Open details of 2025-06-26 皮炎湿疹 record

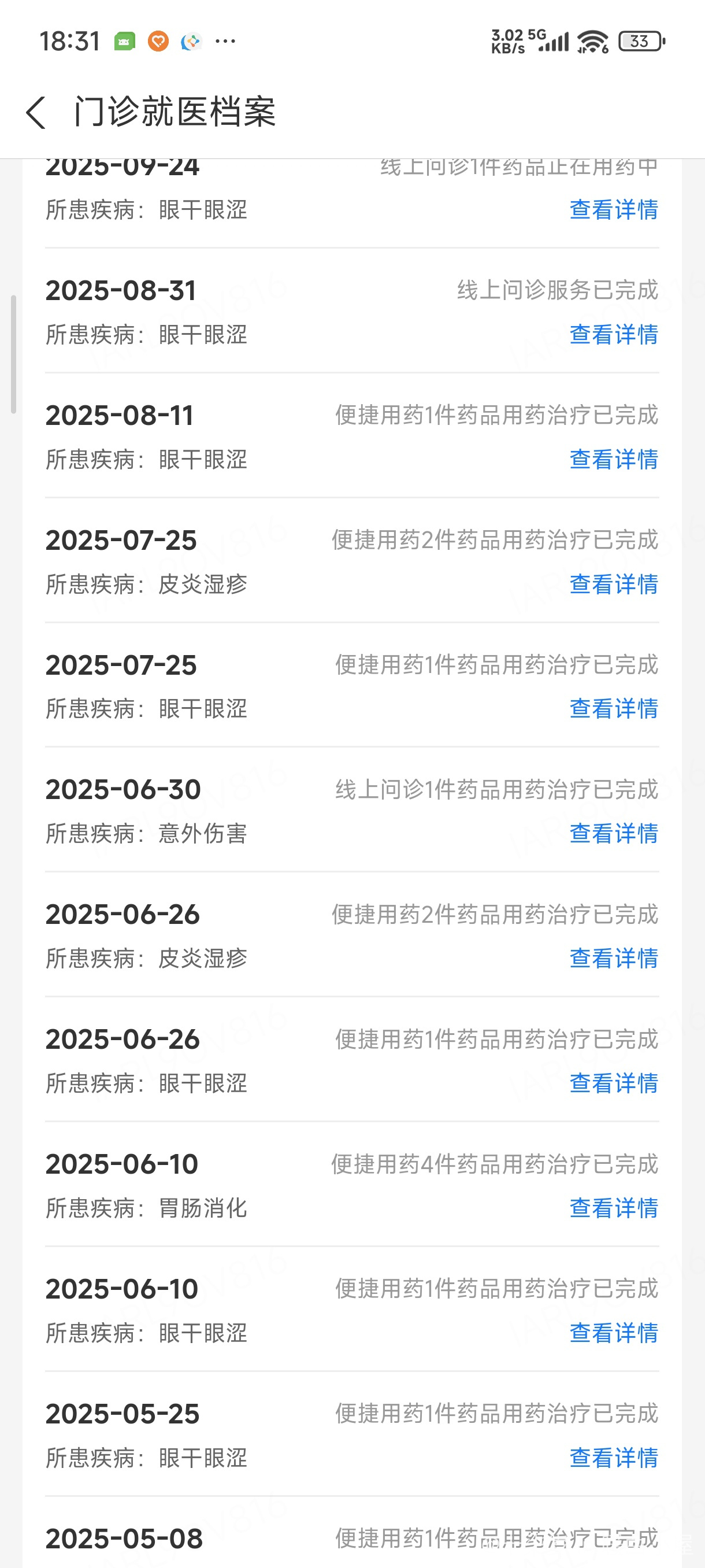614,958
